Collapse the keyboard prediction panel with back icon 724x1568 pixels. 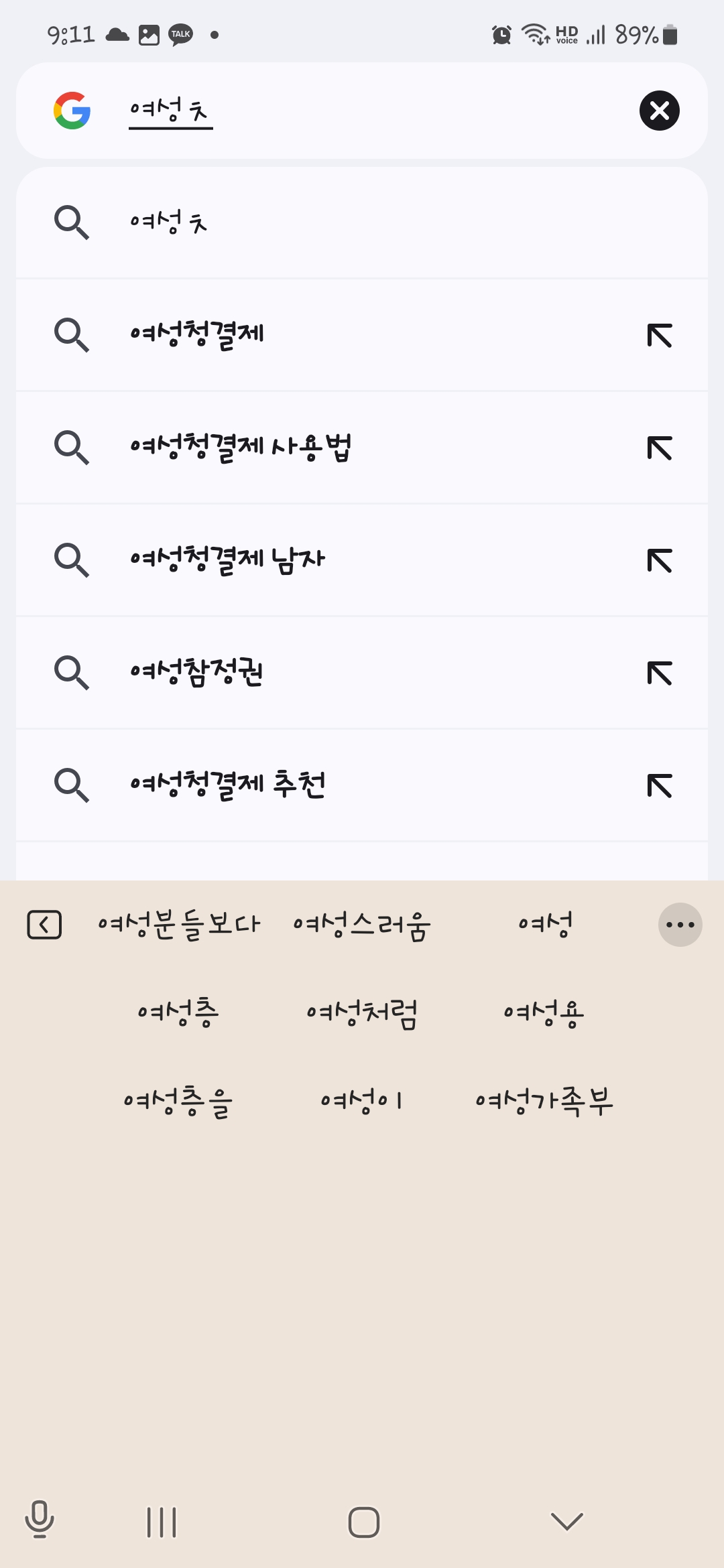coord(44,925)
